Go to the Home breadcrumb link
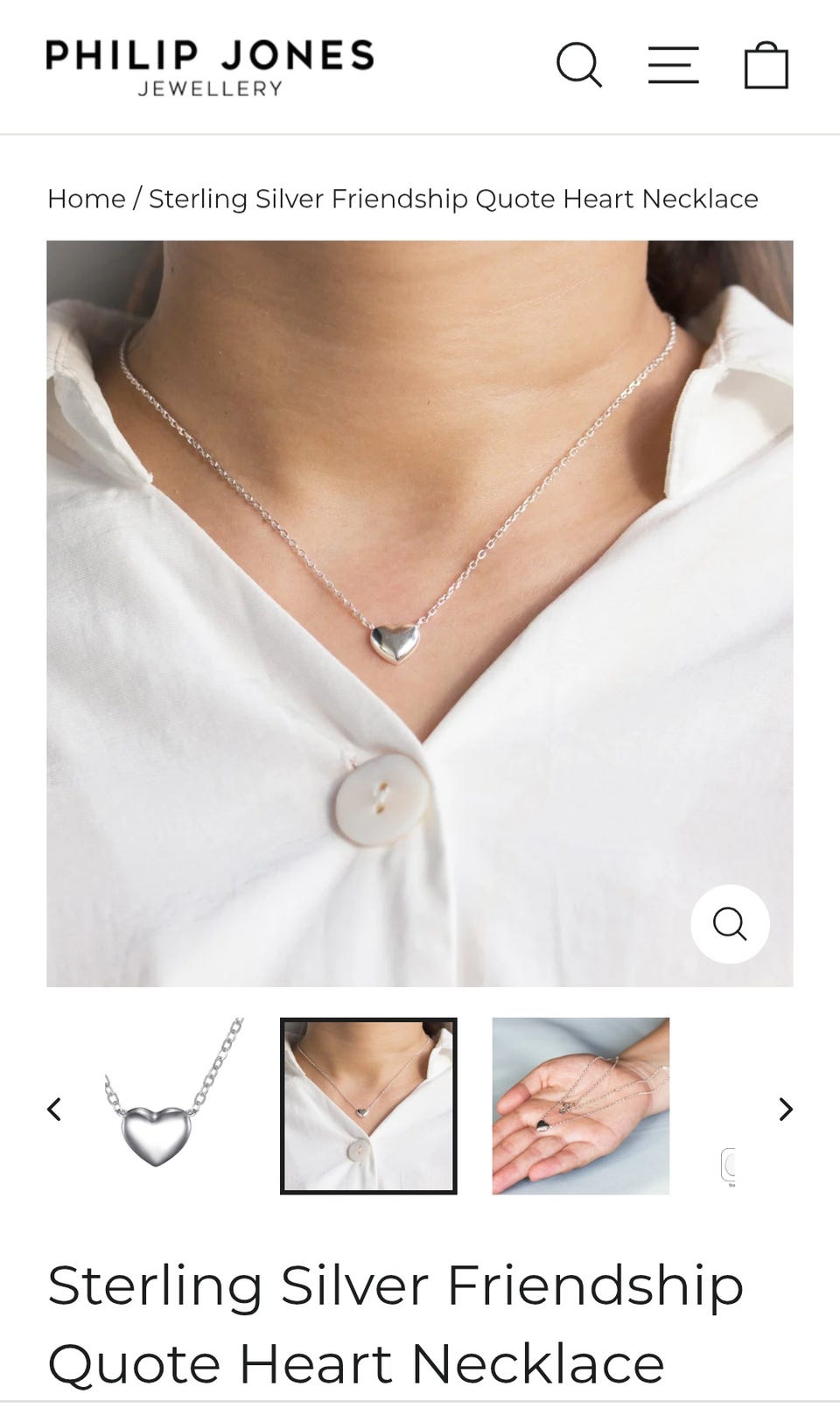Screen dimensions: 840x1422 [x=87, y=199]
